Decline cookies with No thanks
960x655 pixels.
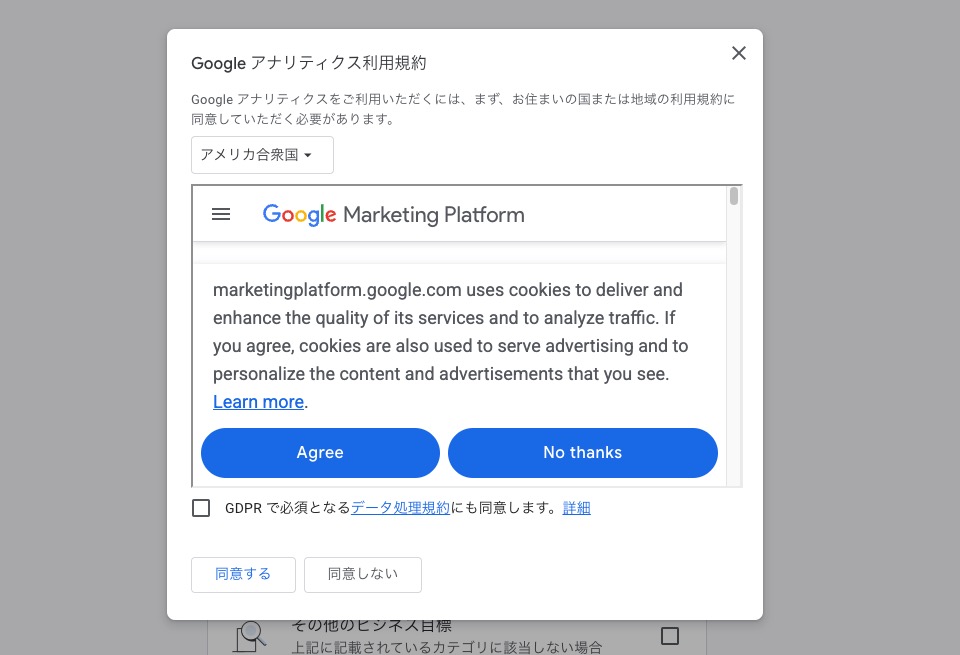point(582,452)
